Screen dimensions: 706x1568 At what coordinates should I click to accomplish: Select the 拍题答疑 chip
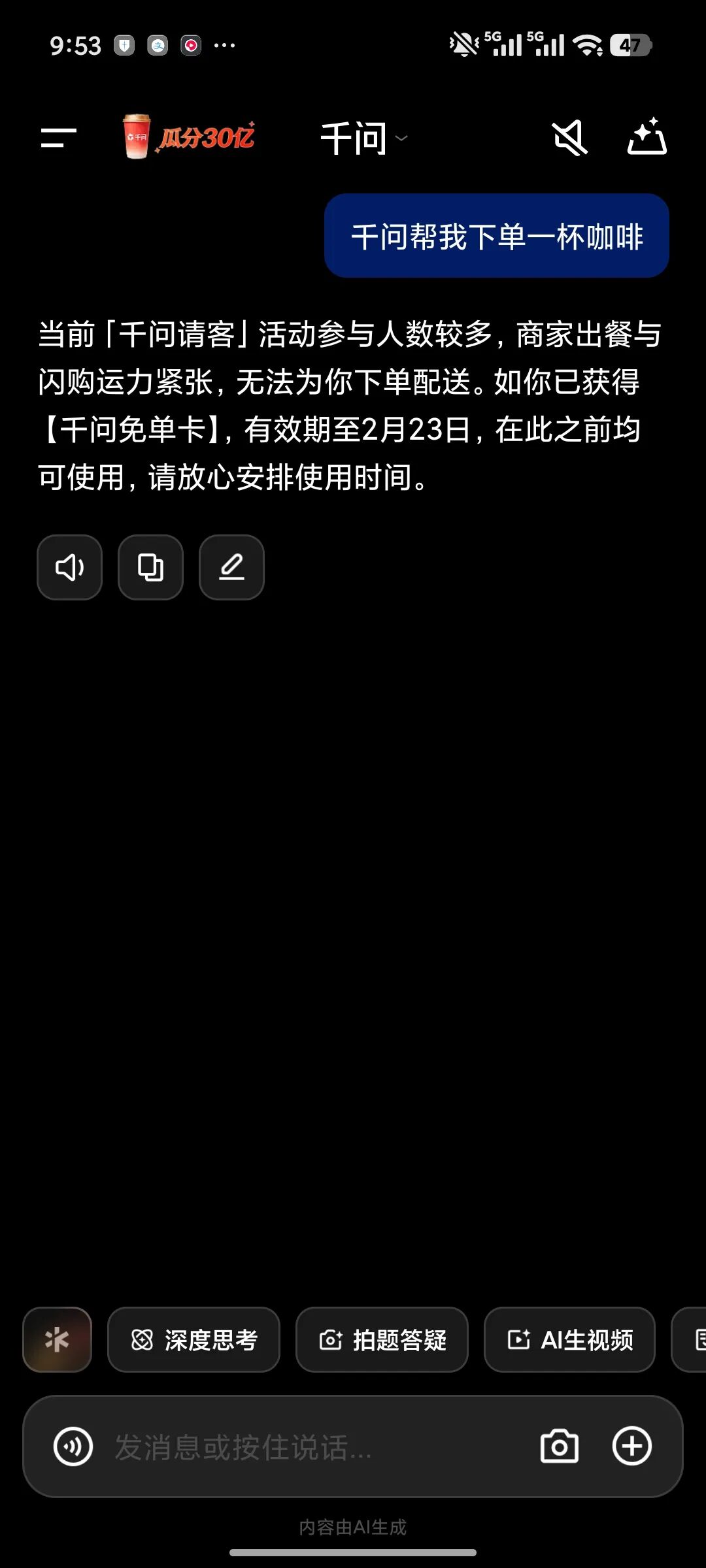click(382, 1339)
